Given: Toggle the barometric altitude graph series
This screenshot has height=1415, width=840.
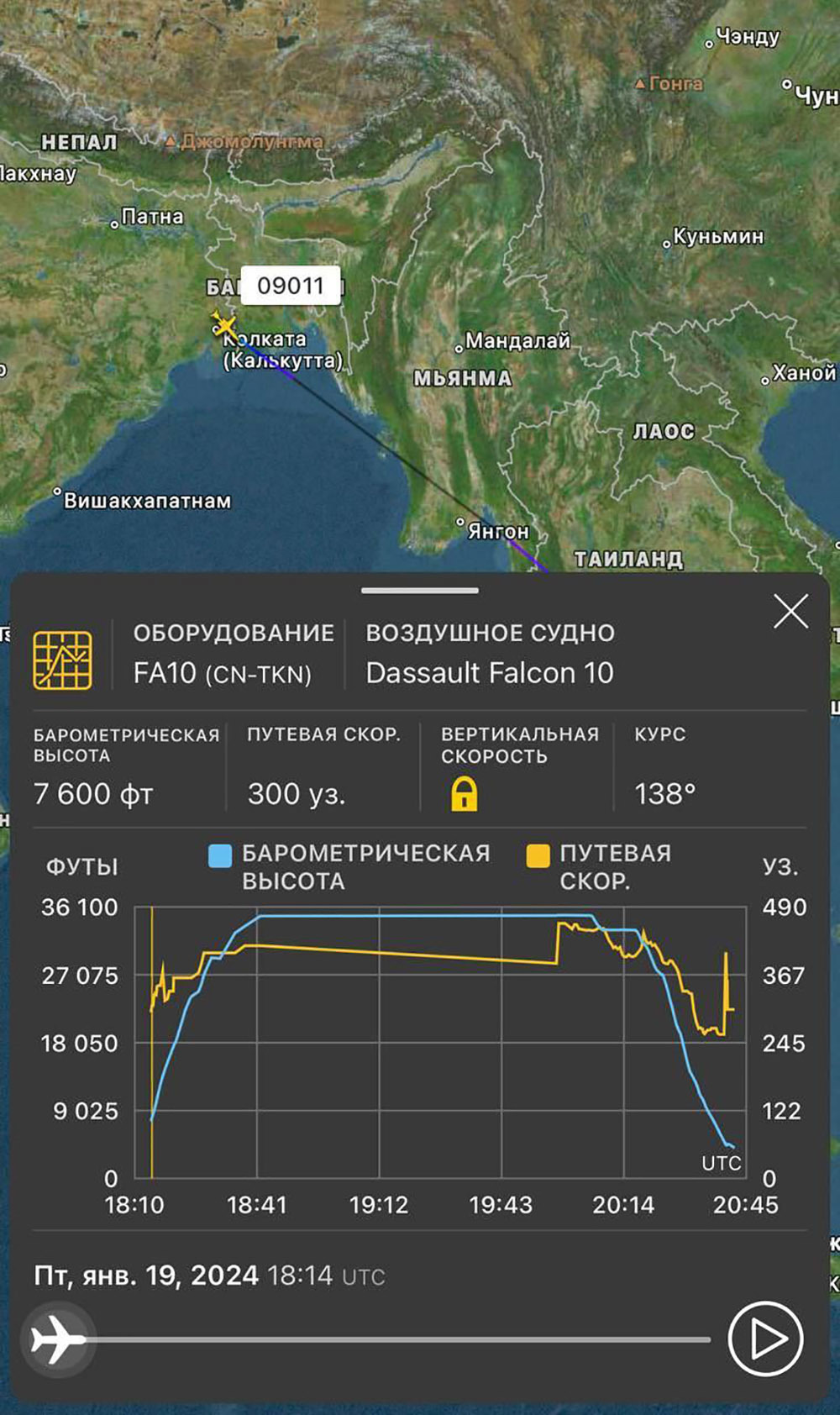Looking at the screenshot, I should pos(220,856).
